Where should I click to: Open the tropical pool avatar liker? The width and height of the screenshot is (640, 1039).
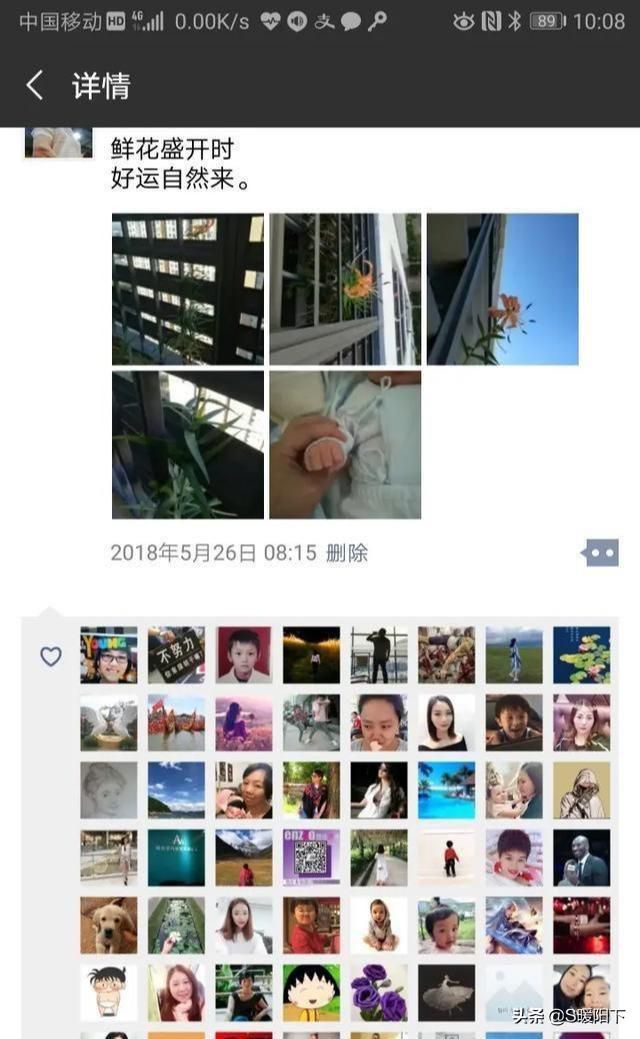(447, 790)
